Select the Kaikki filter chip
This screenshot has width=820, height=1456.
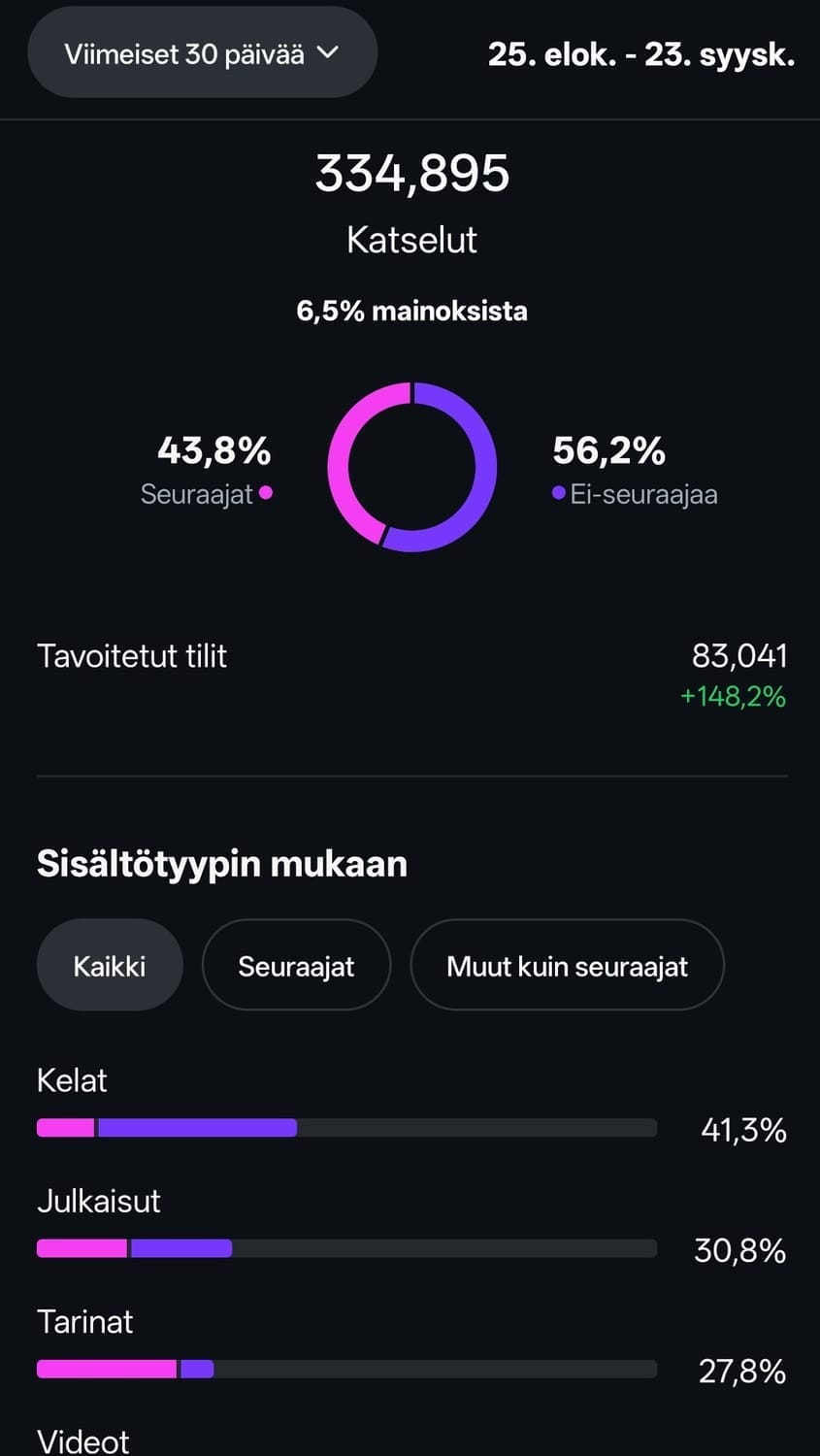click(110, 966)
